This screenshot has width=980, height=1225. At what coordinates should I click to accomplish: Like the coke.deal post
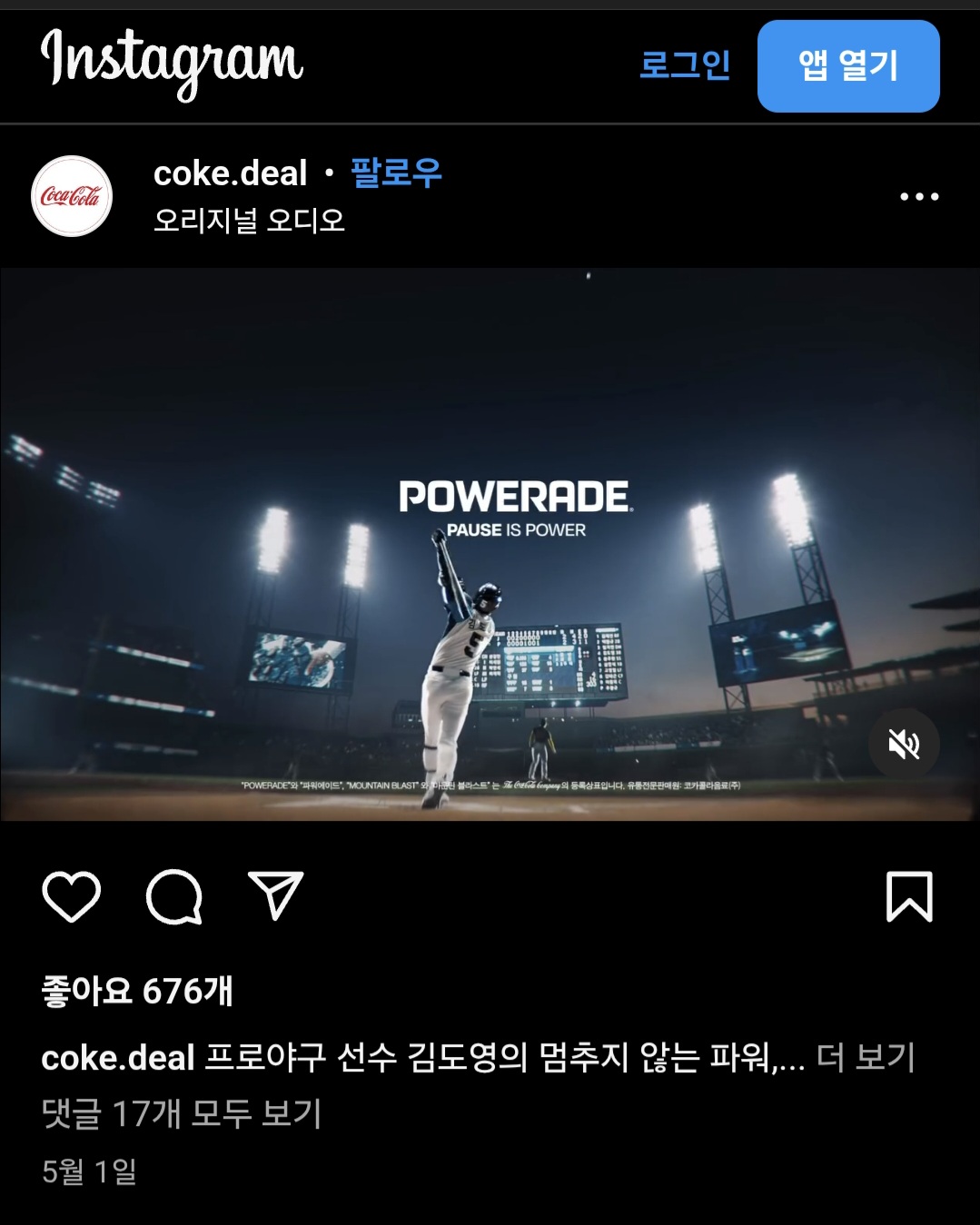pos(72,896)
